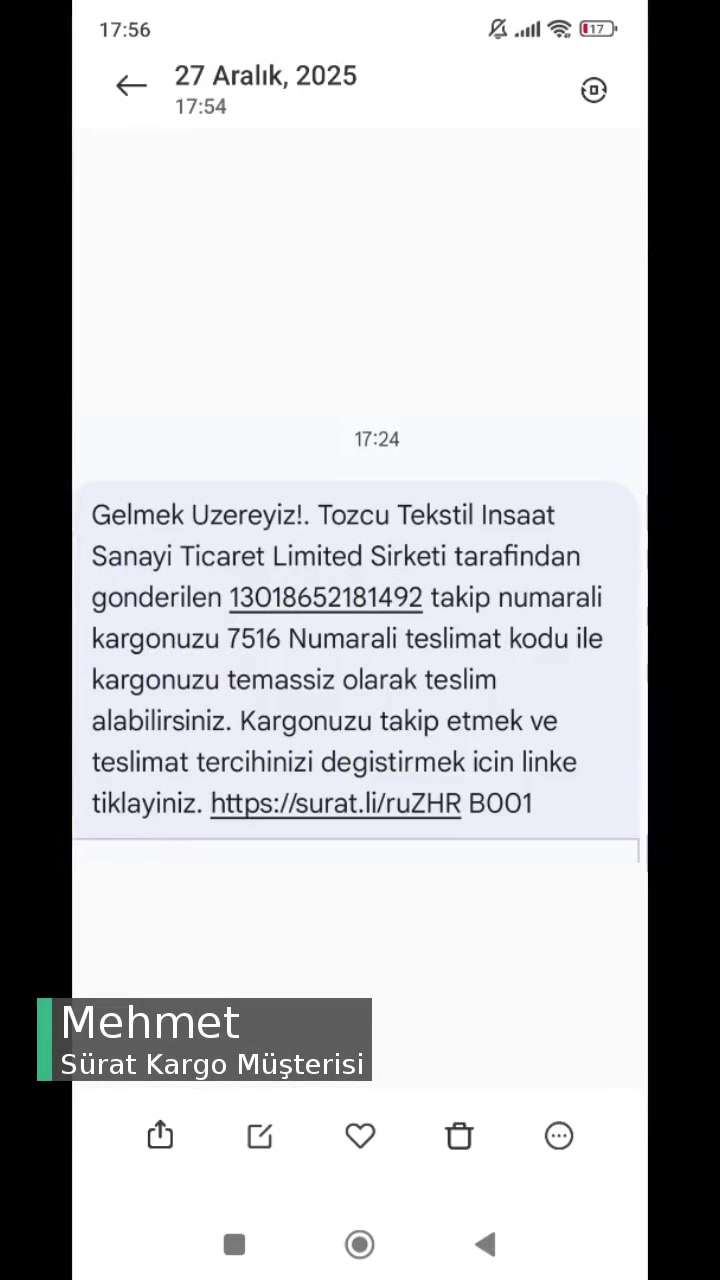Go back using the arrow at top left
This screenshot has width=720, height=1280.
131,85
